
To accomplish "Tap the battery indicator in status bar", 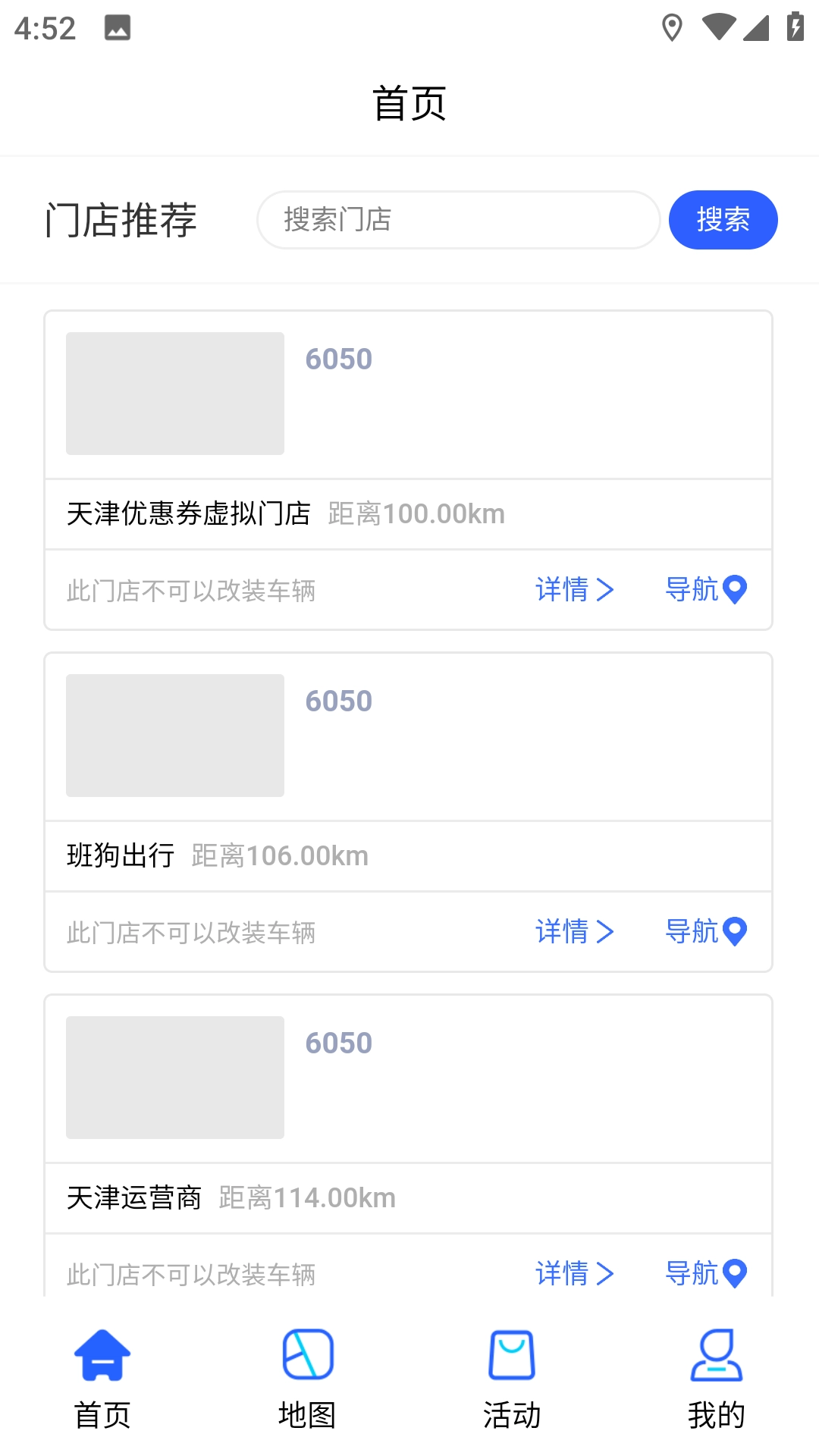I will (794, 27).
